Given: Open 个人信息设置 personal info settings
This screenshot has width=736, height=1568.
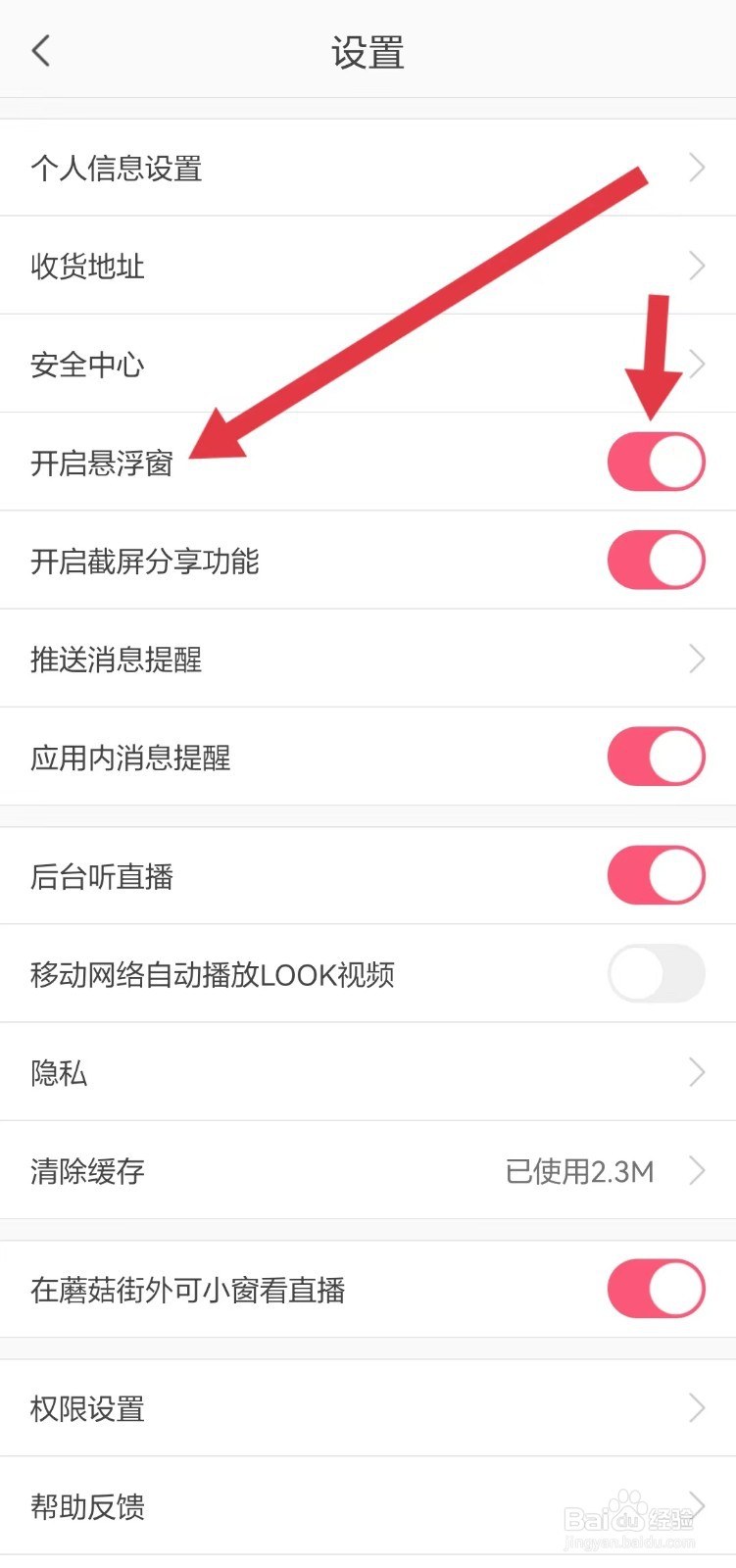Looking at the screenshot, I should coord(116,167).
